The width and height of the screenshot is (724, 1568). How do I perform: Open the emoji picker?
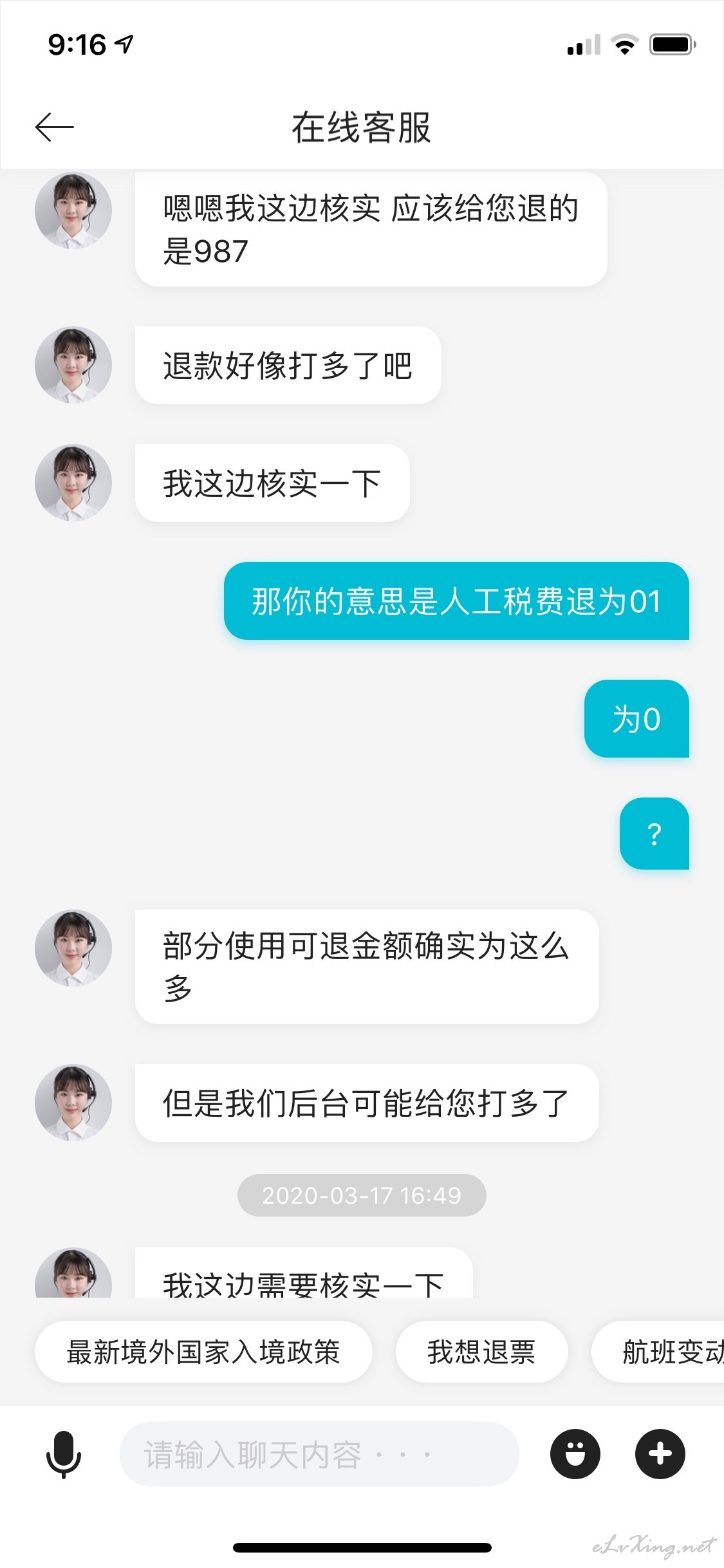[x=575, y=1454]
